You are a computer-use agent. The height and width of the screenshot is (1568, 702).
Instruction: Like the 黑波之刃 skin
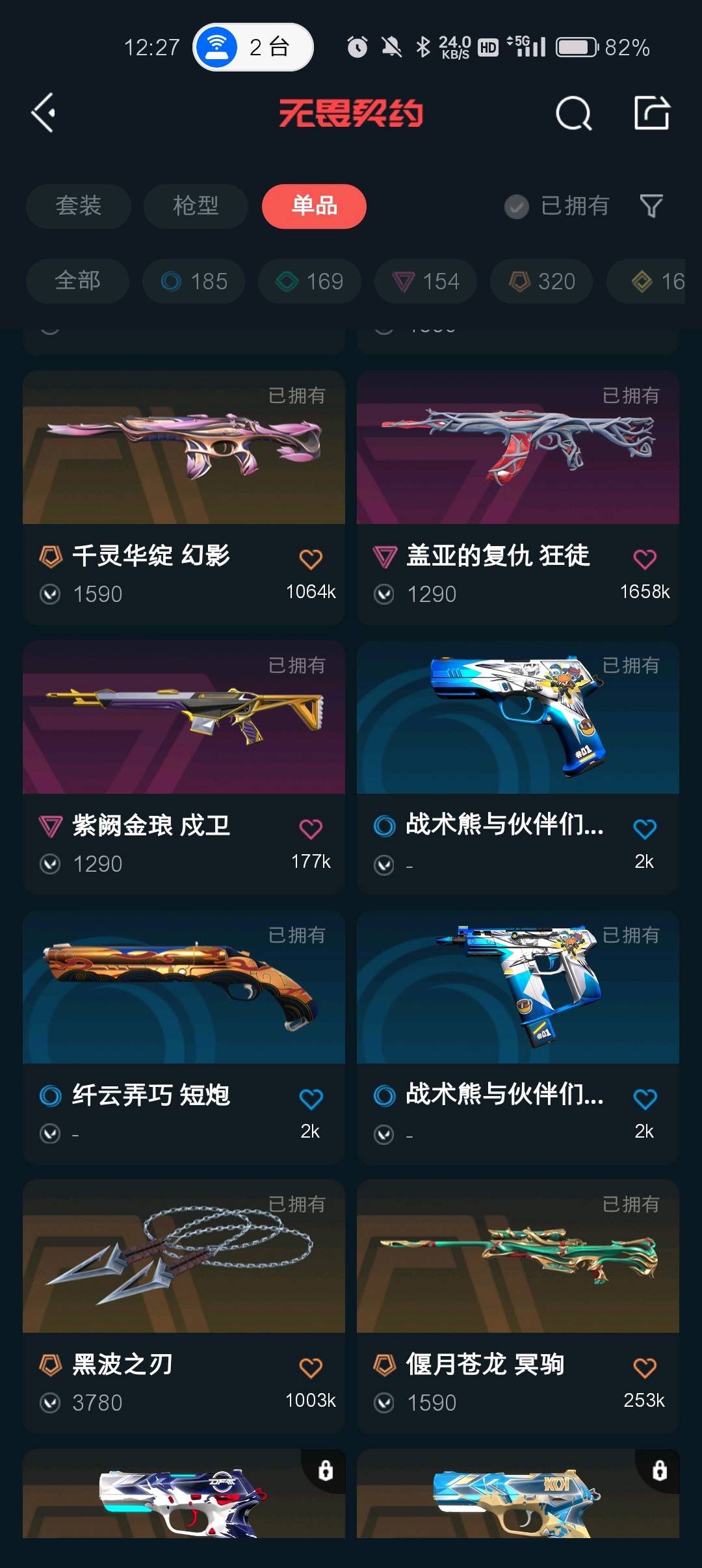coord(311,1368)
